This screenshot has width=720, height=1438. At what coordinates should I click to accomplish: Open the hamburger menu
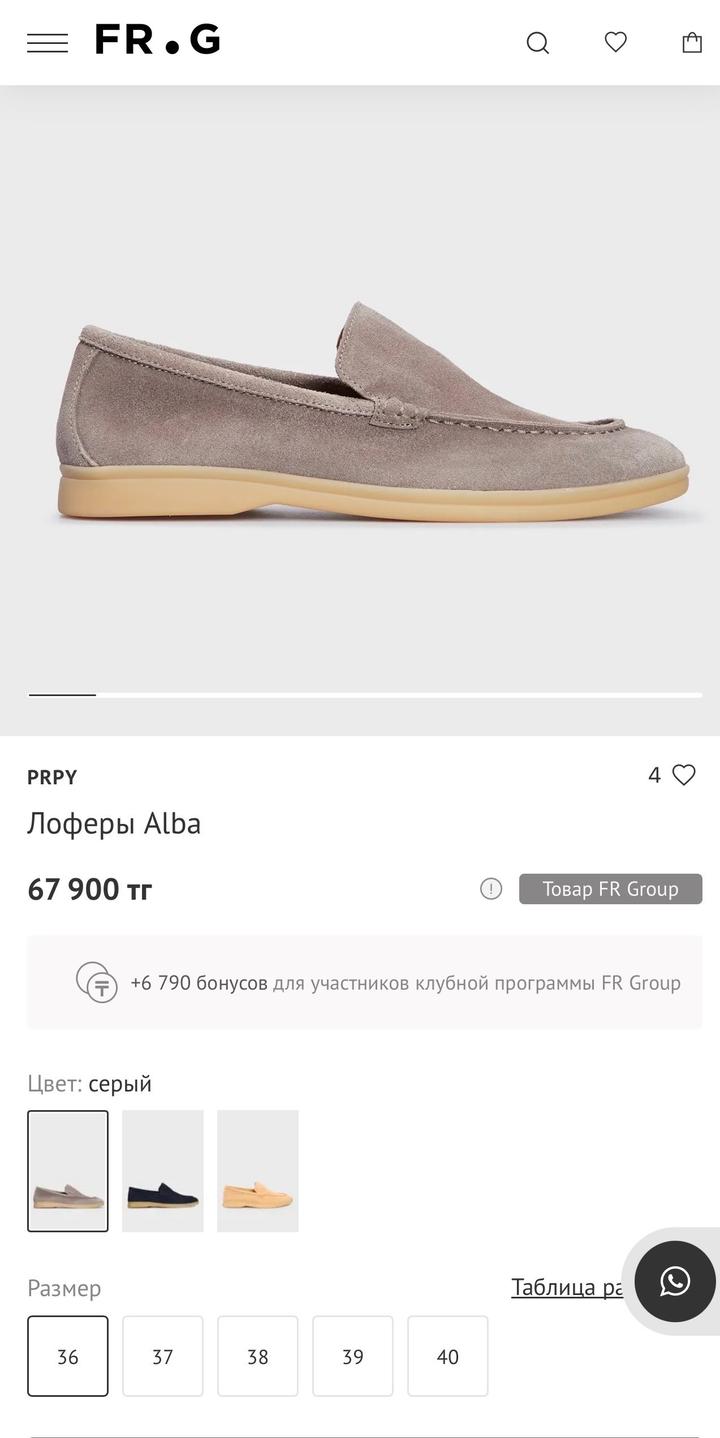[47, 43]
